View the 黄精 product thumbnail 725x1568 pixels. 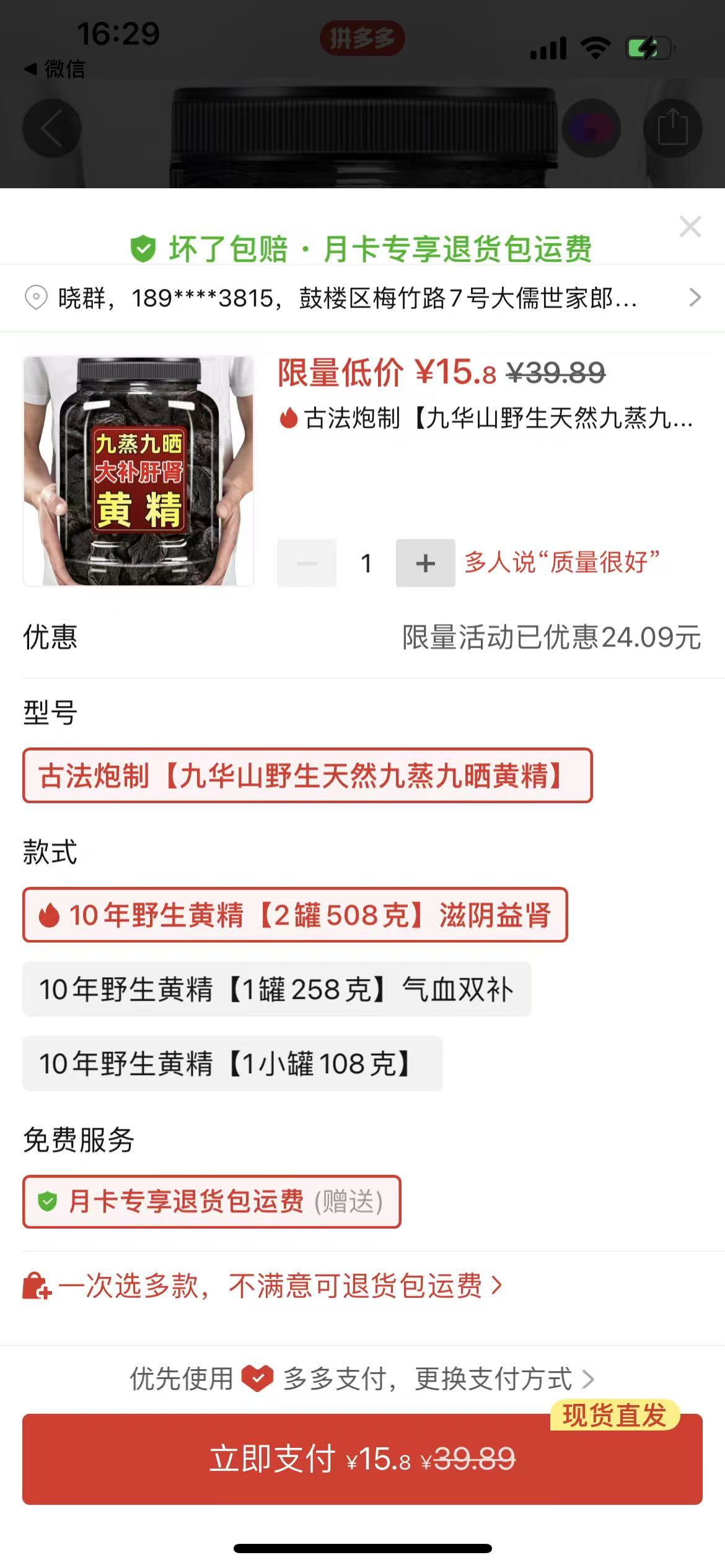[139, 471]
